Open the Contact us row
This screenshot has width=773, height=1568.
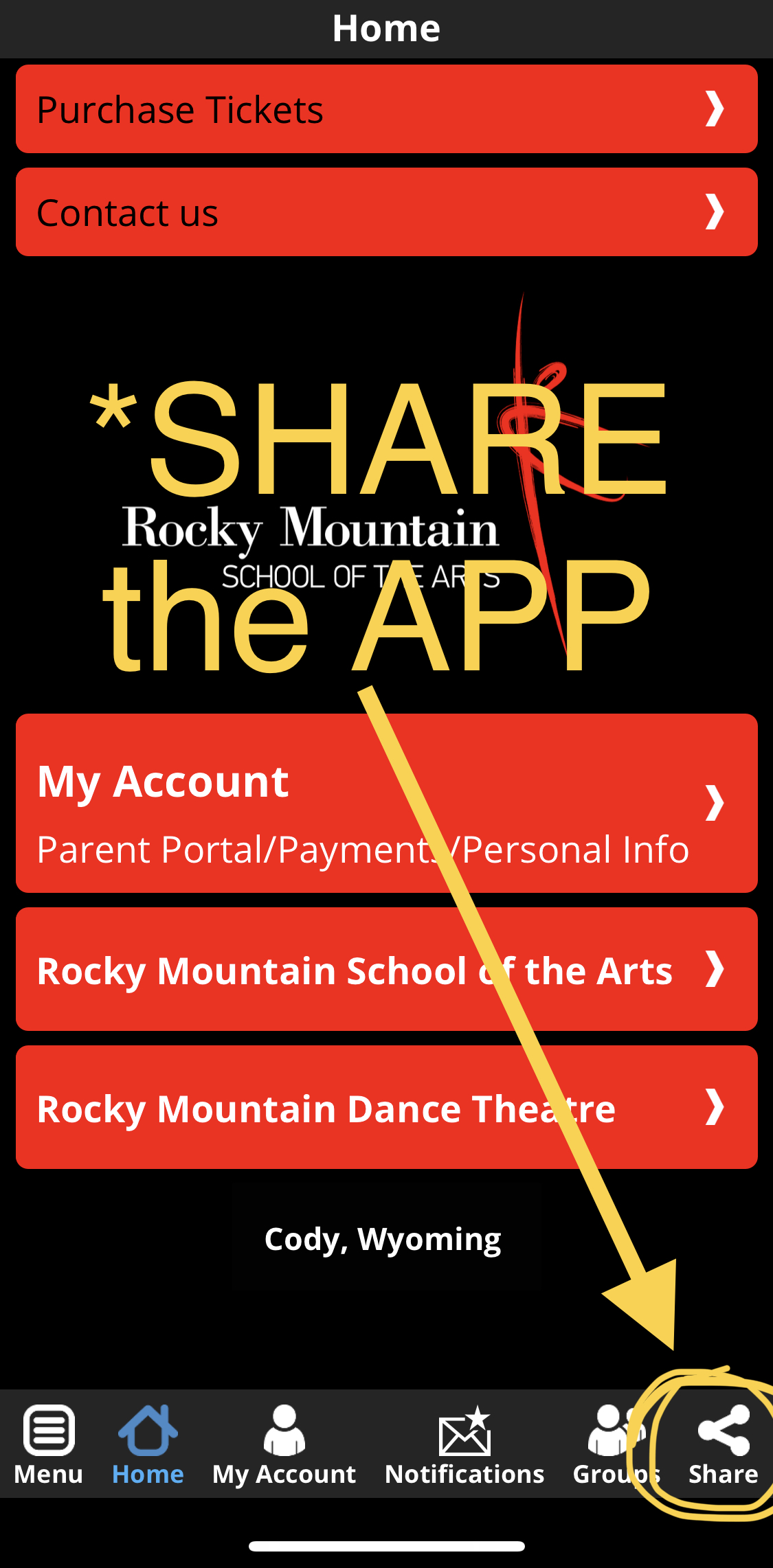[387, 212]
